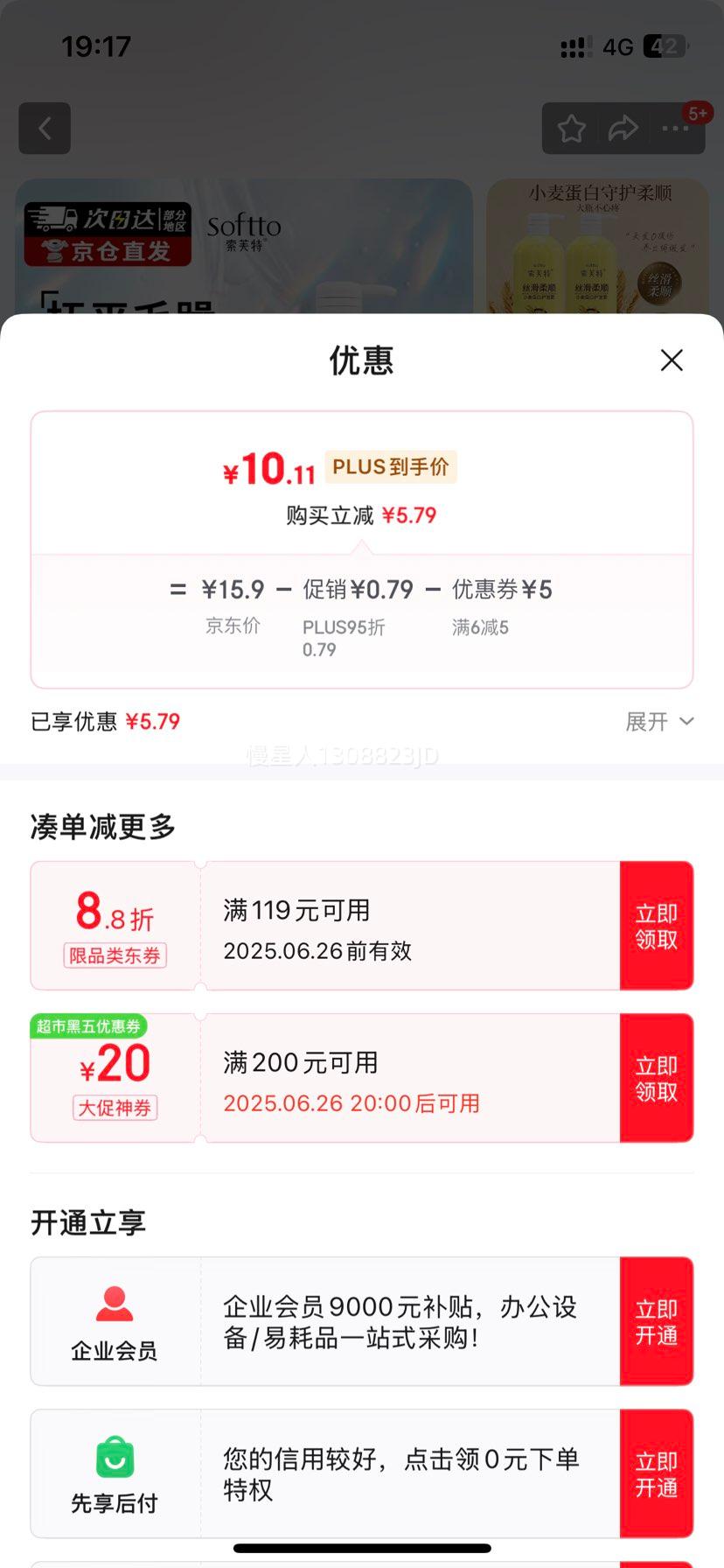Close the 优惠 discount sheet
This screenshot has width=724, height=1568.
point(672,360)
